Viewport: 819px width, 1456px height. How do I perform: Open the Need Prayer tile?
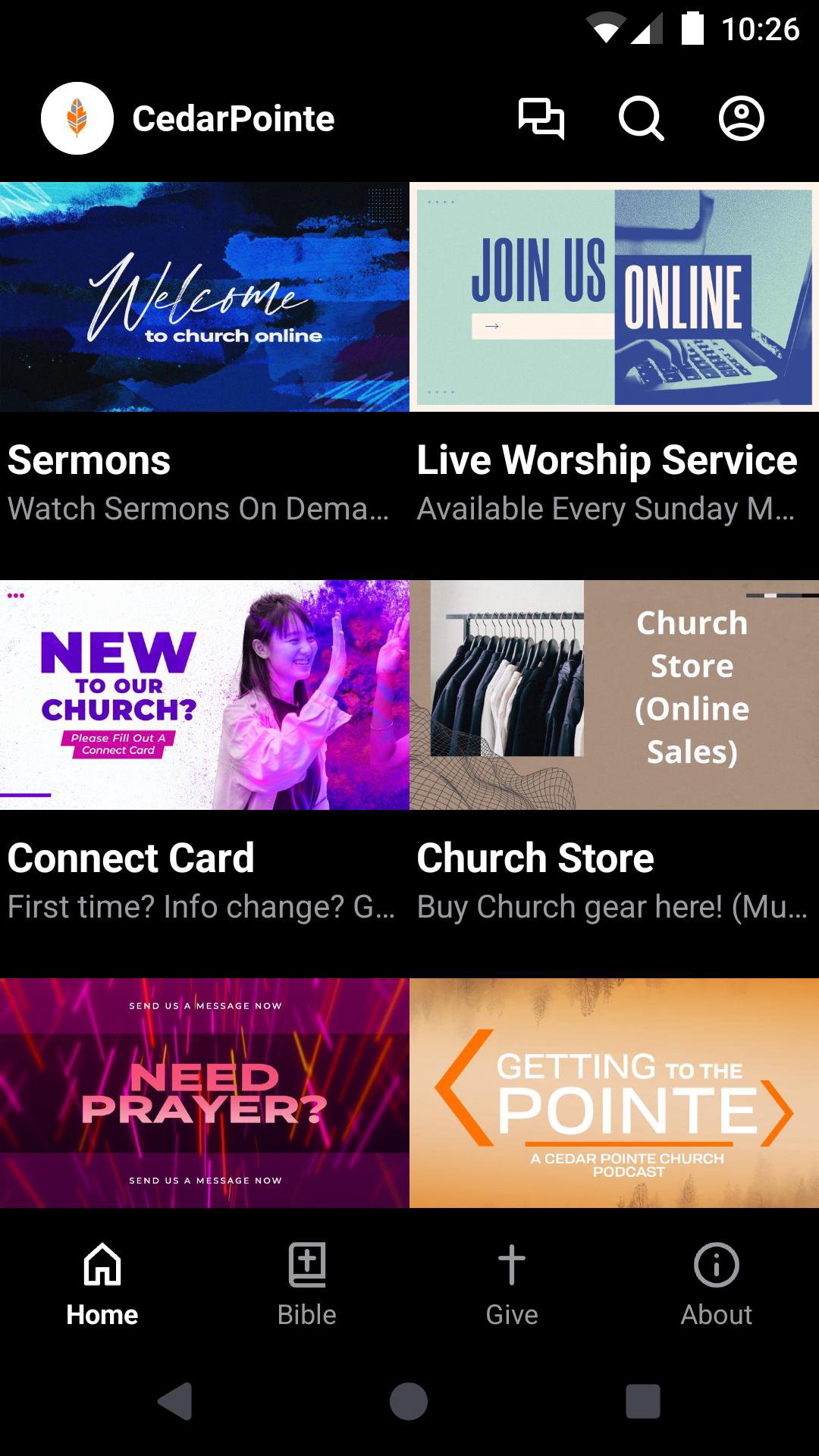pyautogui.click(x=205, y=1093)
